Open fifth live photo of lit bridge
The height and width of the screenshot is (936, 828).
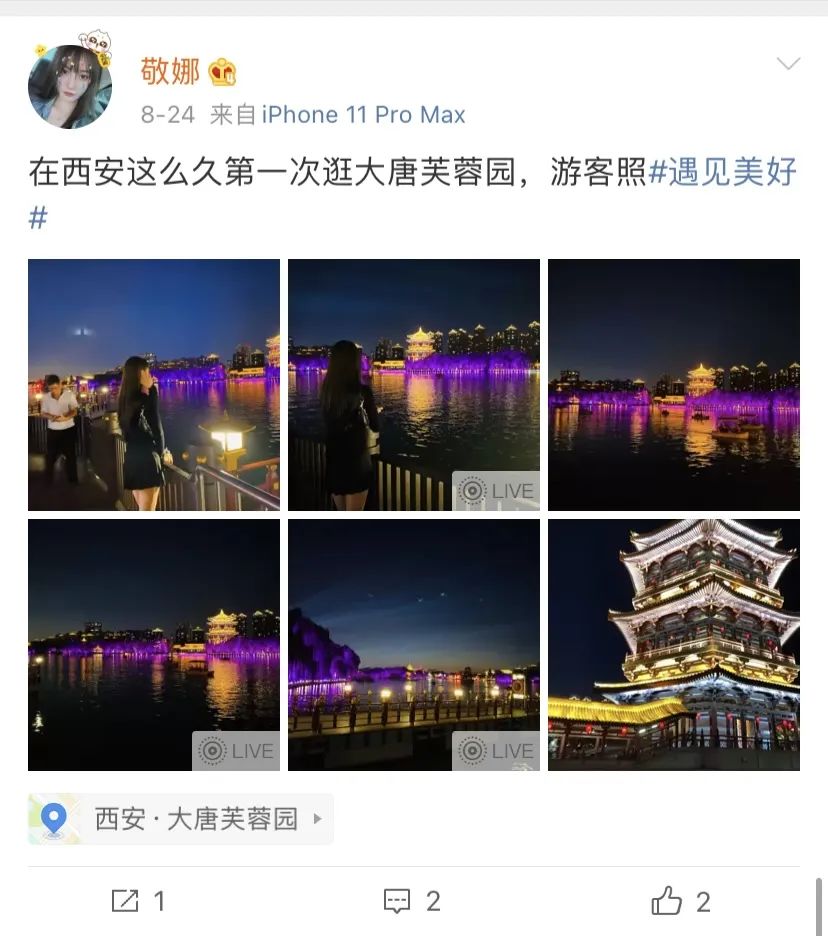pyautogui.click(x=414, y=645)
